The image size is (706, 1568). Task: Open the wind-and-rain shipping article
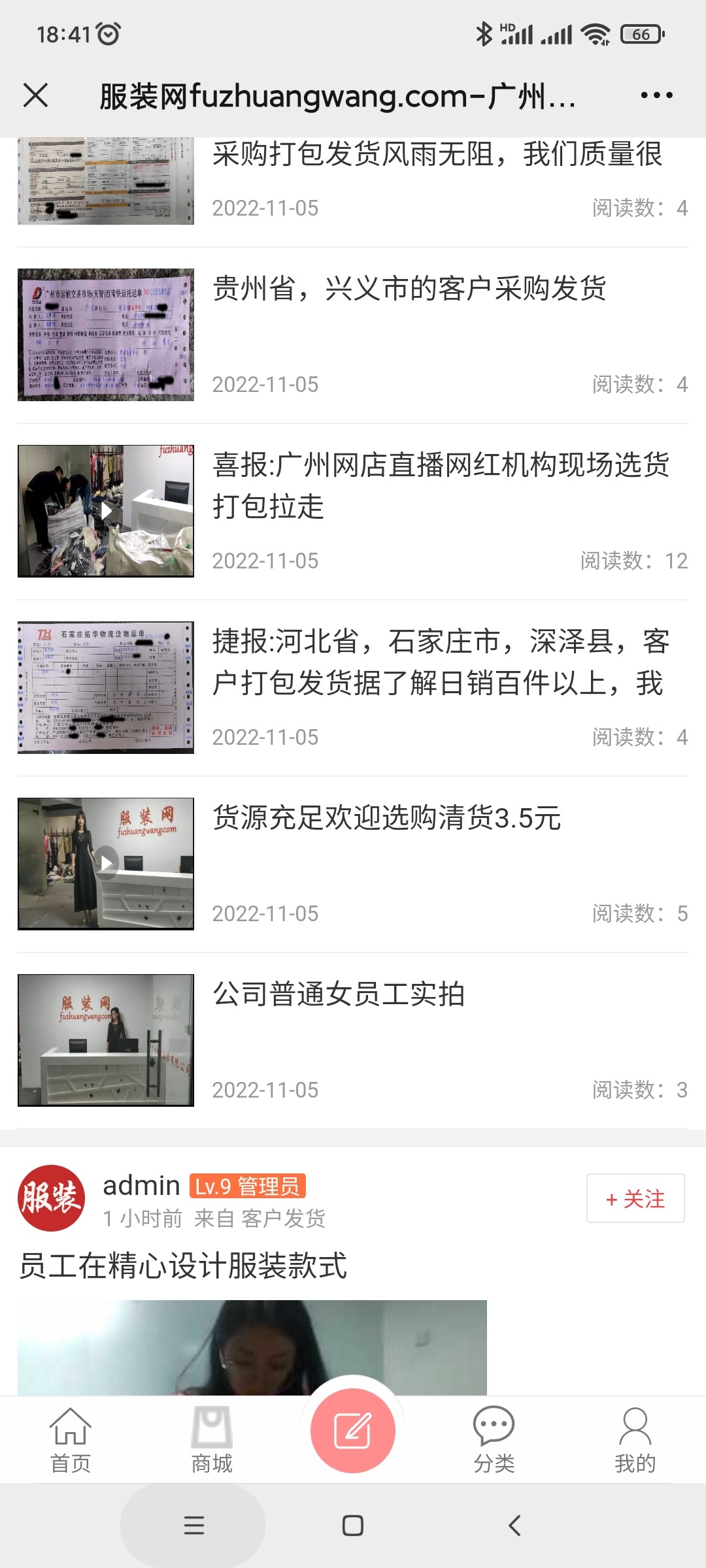tap(437, 155)
